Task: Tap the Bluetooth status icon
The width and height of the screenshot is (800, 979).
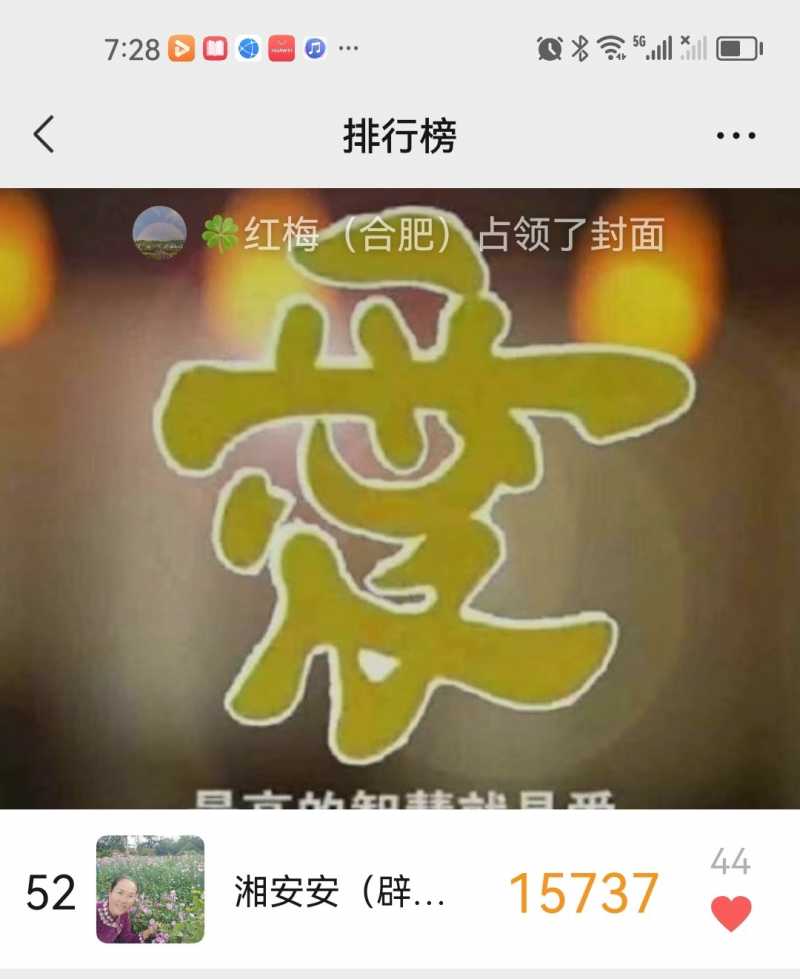Action: click(580, 46)
